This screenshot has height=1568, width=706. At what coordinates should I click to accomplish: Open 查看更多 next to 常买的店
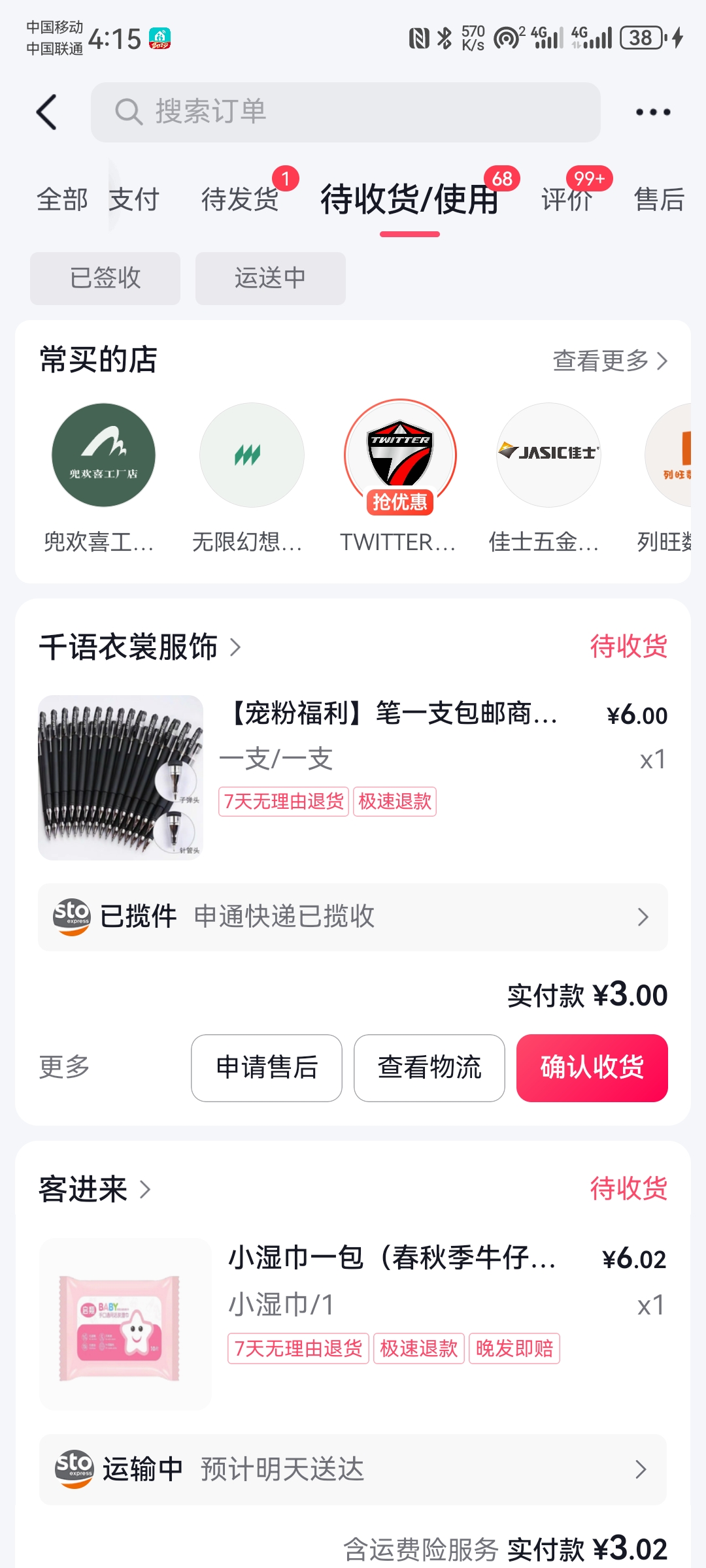(x=609, y=361)
